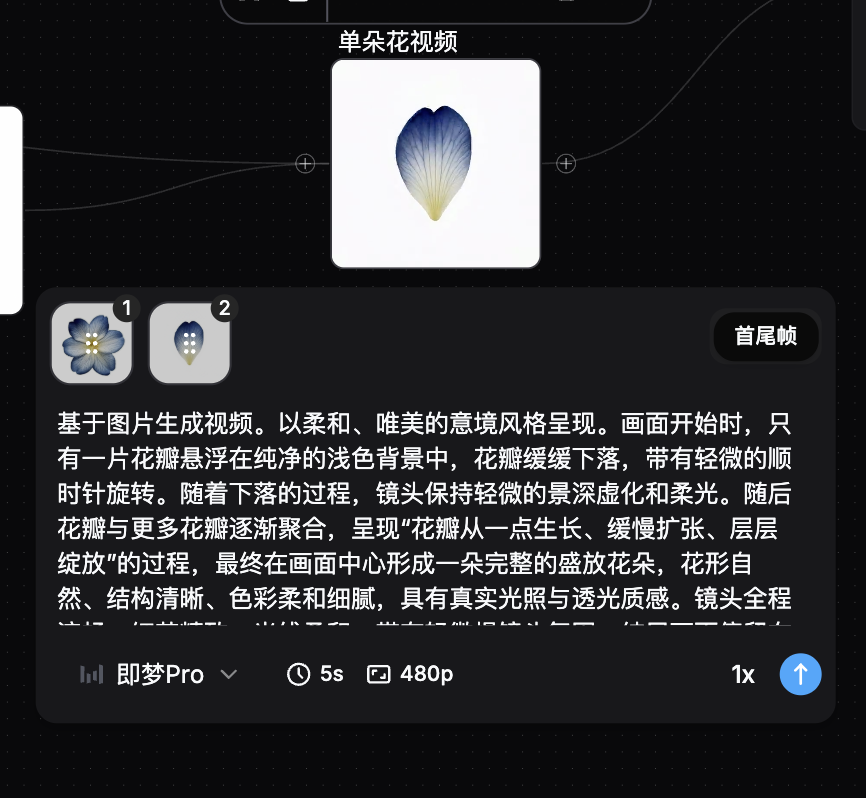
Task: Submit prompt with the blue arrow button
Action: pyautogui.click(x=800, y=675)
